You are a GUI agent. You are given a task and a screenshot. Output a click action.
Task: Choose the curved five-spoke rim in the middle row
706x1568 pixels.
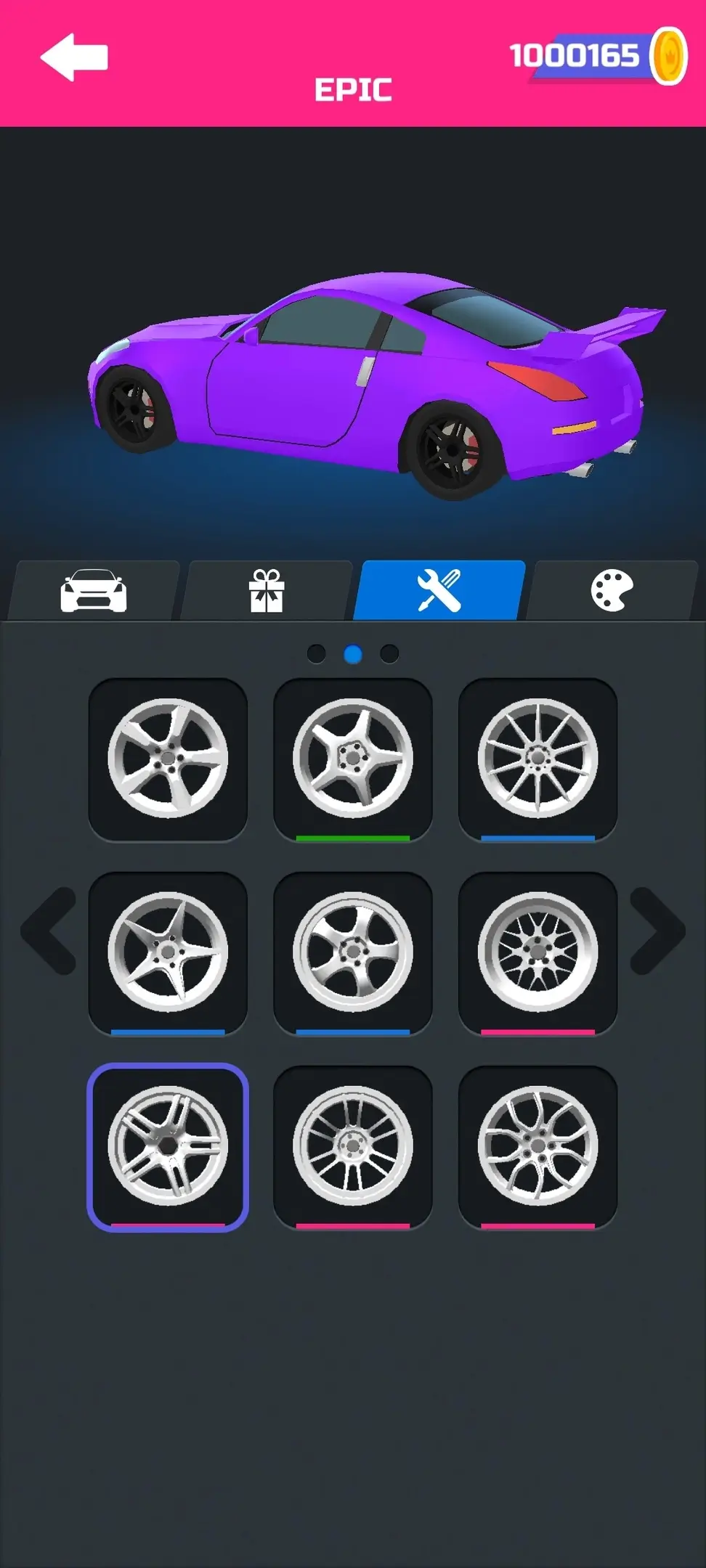point(353,952)
